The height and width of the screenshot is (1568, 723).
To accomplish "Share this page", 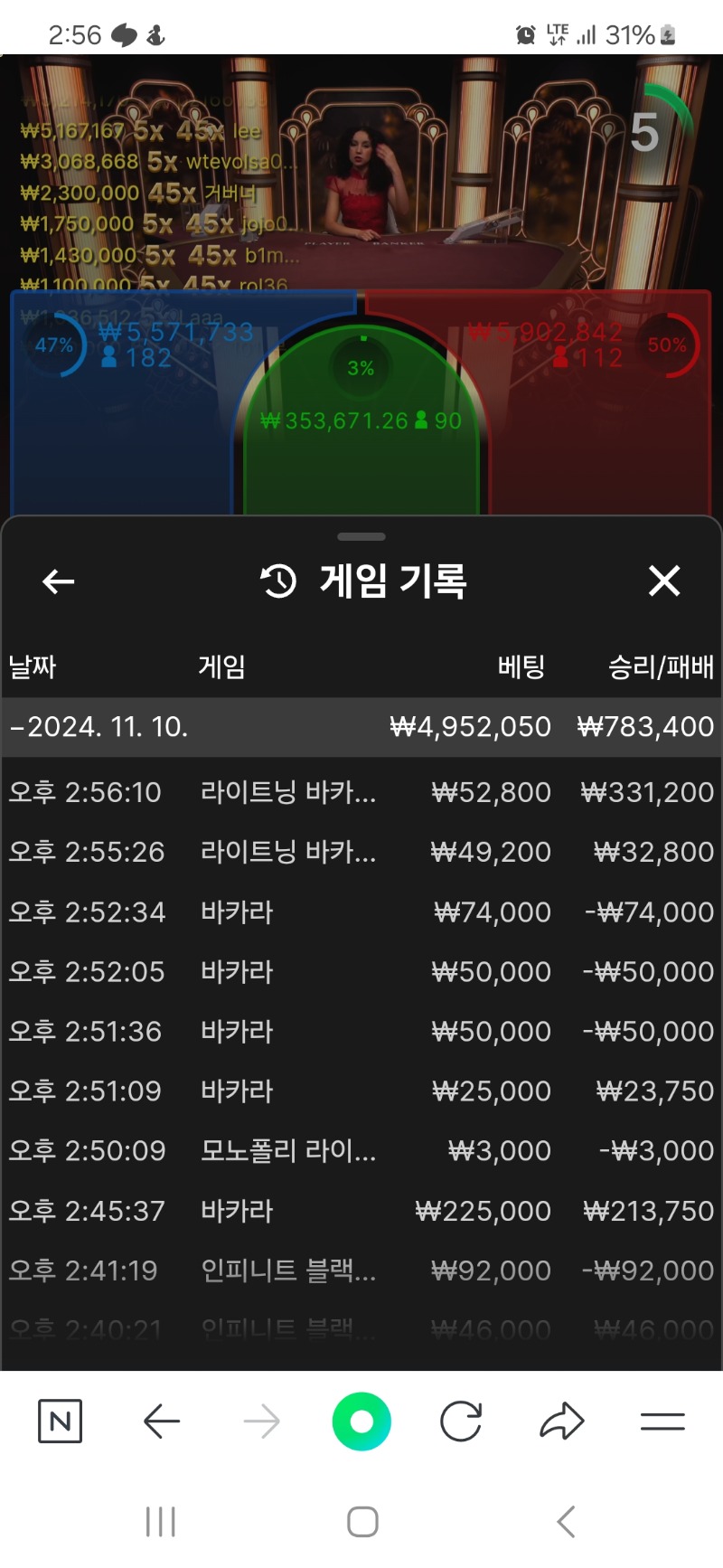I will click(x=562, y=1421).
